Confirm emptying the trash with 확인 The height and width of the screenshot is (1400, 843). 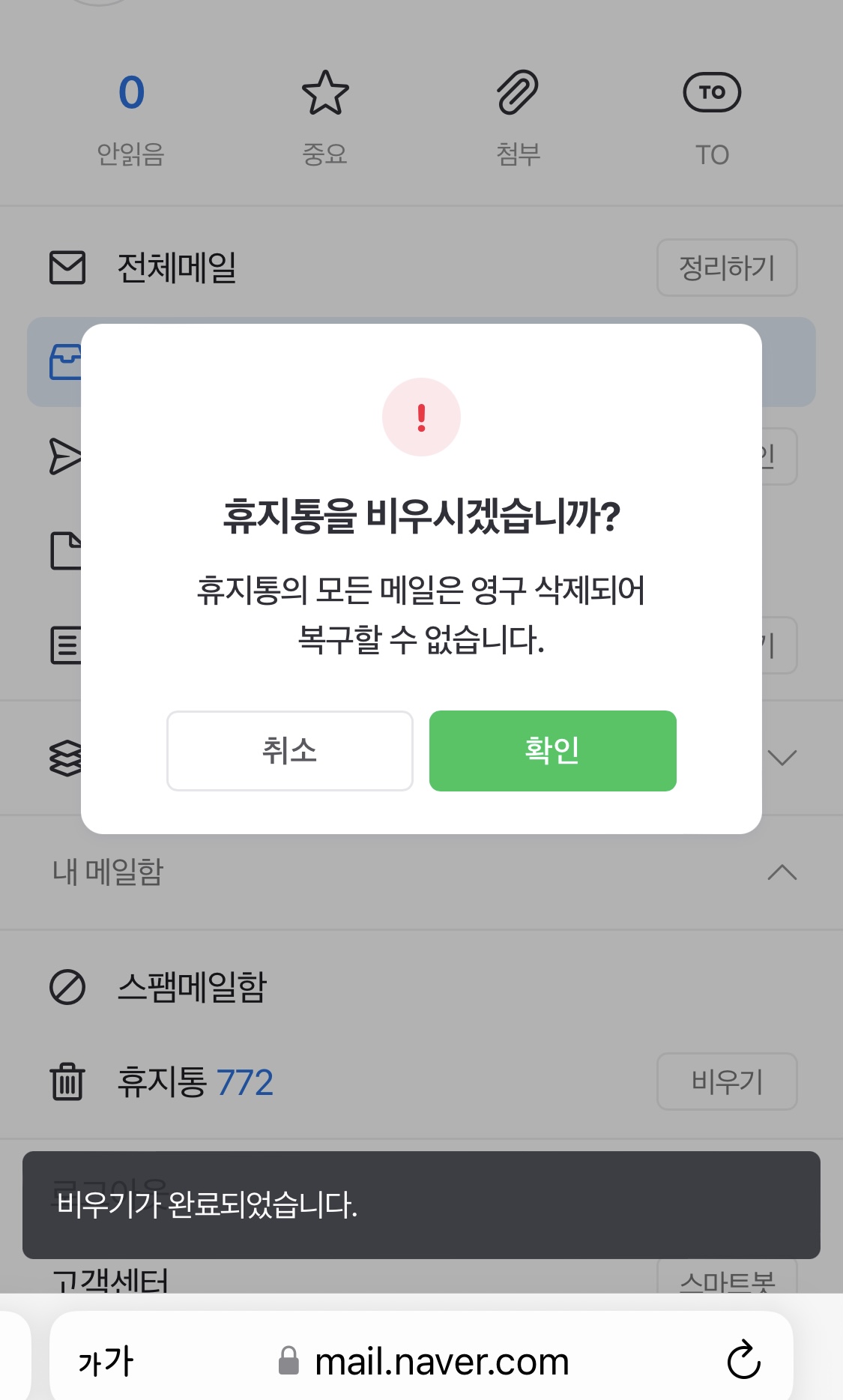pos(552,750)
